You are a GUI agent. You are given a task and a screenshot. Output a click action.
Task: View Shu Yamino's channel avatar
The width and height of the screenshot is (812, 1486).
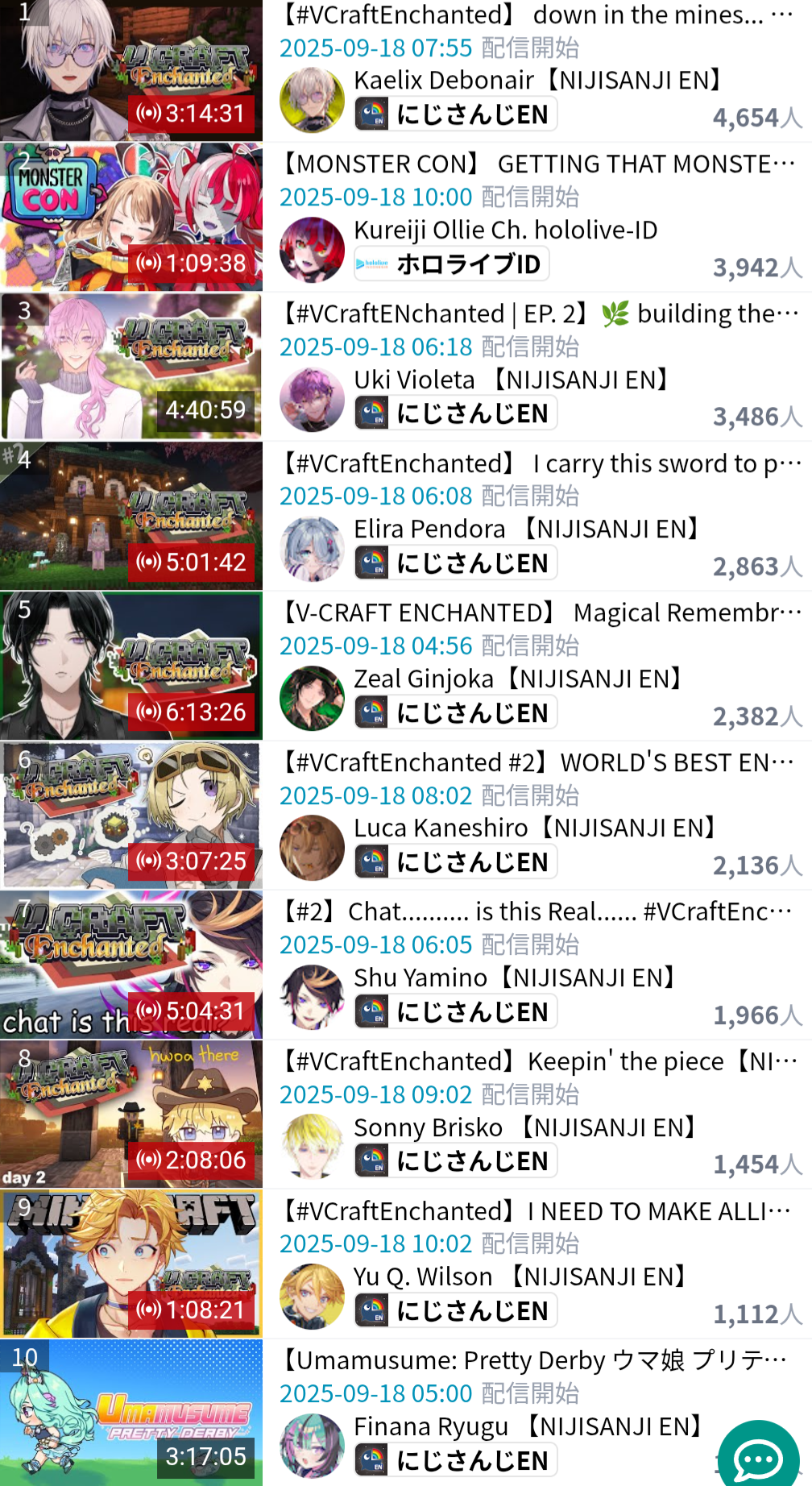pos(312,997)
